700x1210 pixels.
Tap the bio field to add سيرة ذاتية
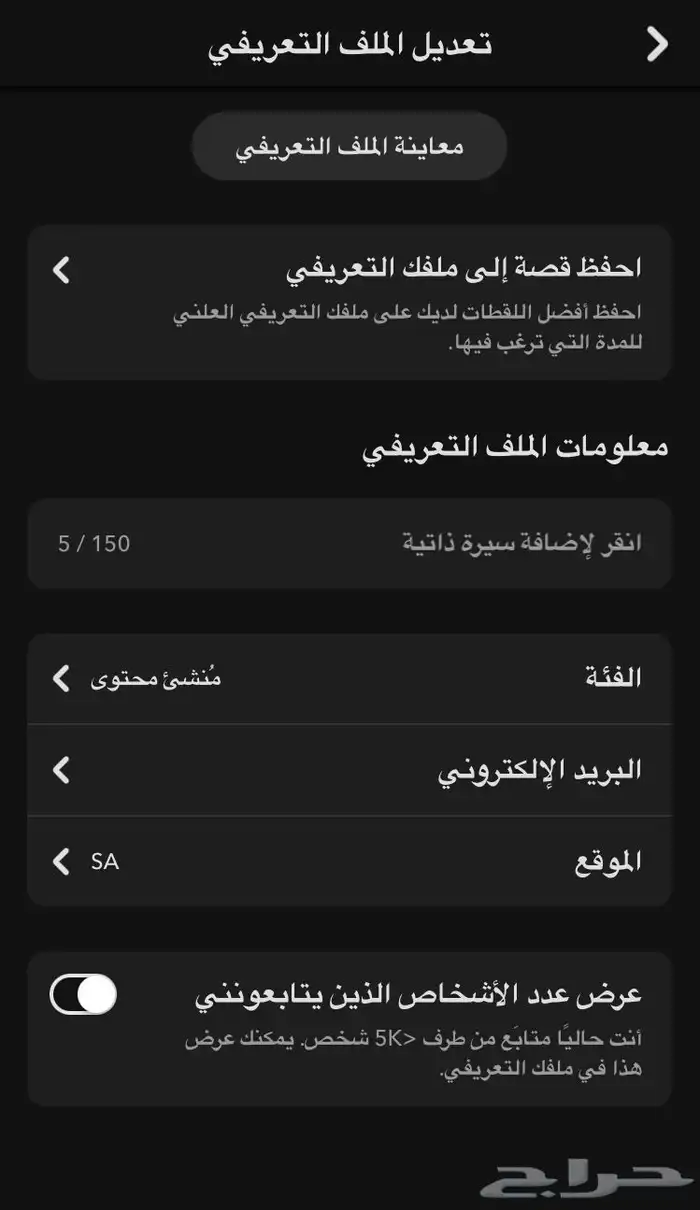pos(349,543)
